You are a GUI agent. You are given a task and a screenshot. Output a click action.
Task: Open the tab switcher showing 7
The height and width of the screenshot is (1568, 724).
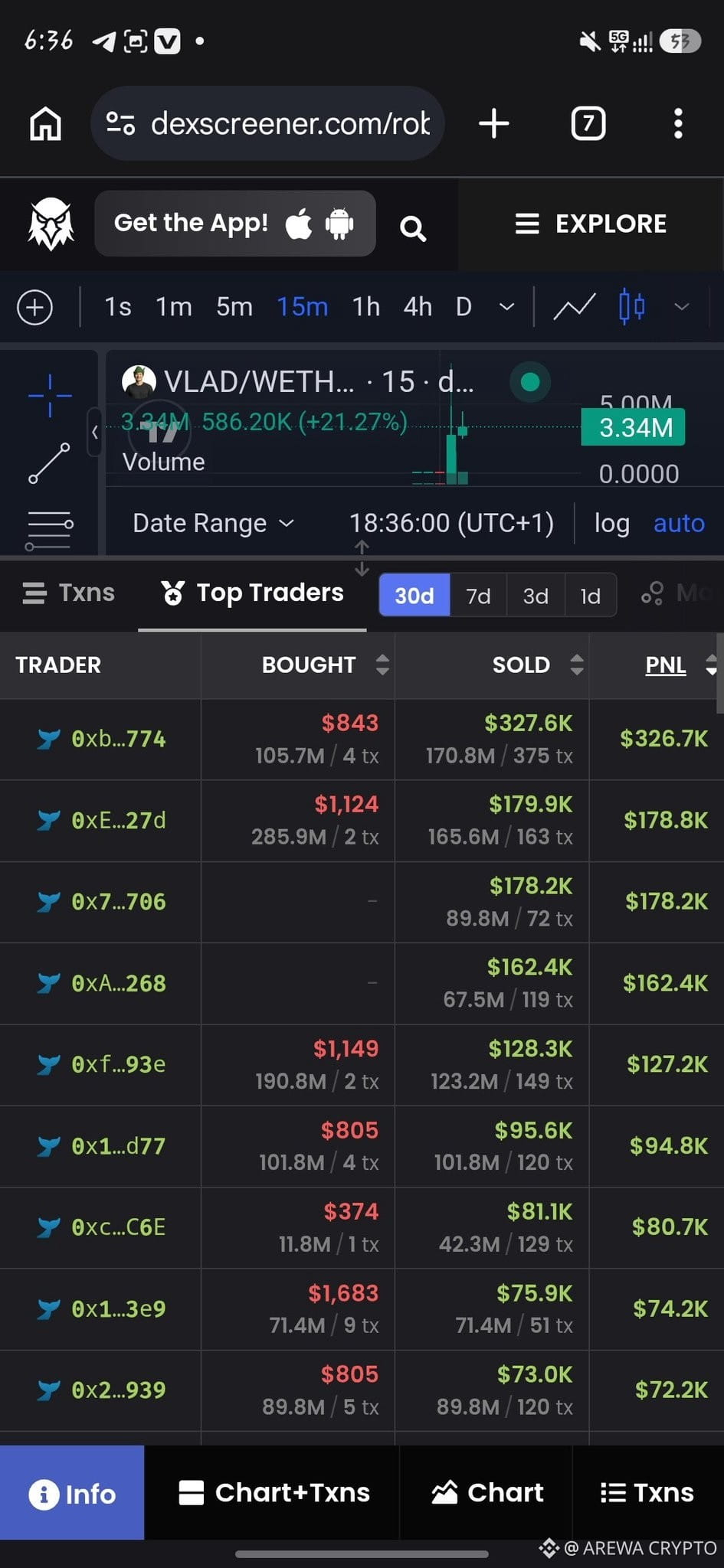[588, 123]
